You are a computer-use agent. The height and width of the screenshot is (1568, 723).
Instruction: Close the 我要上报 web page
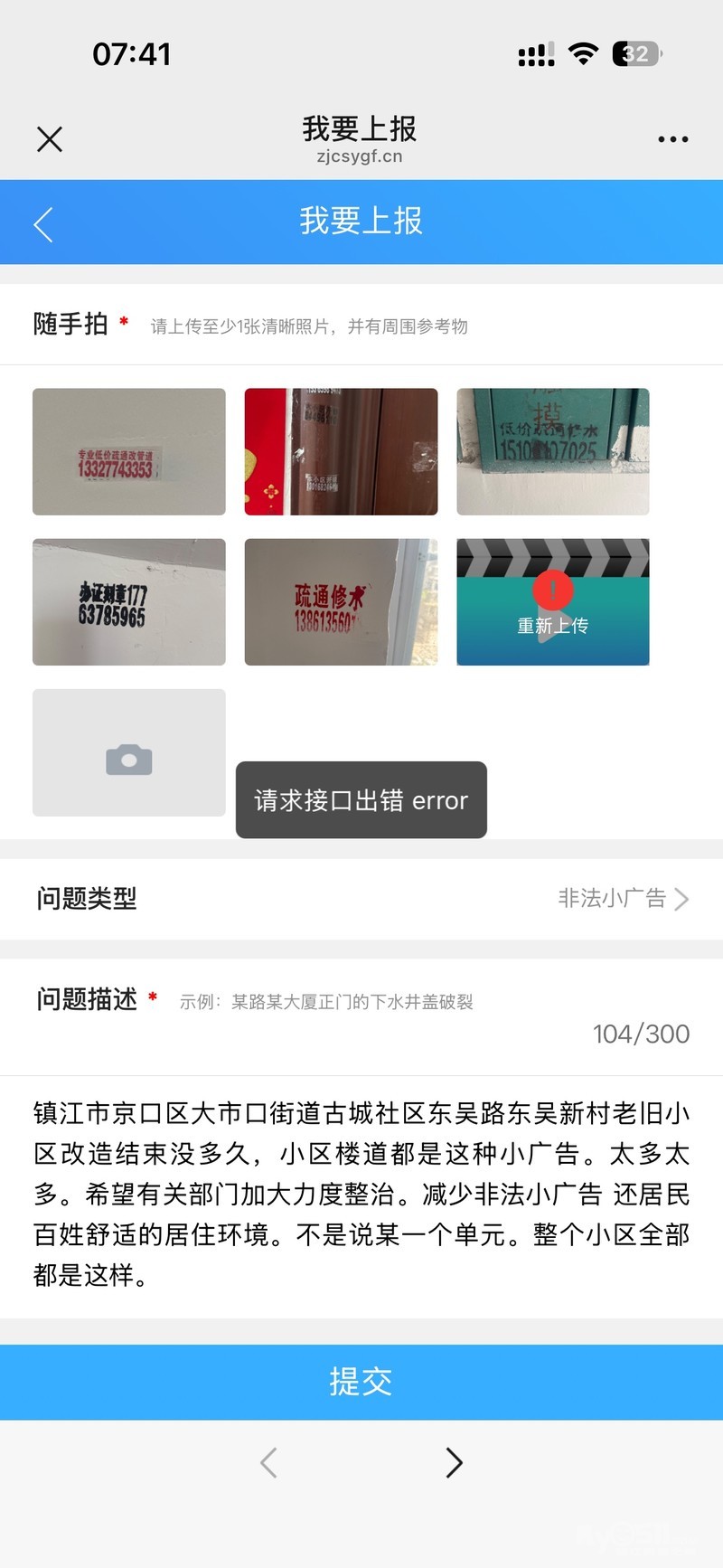50,139
